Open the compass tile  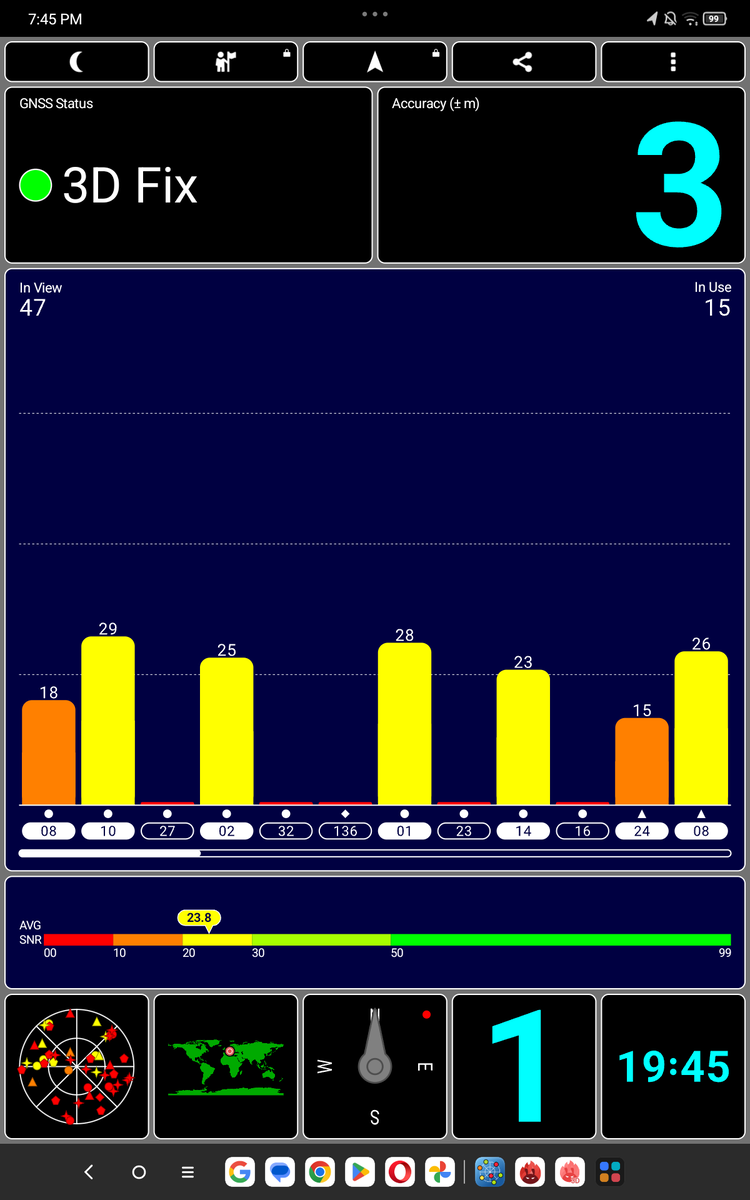tap(375, 1066)
